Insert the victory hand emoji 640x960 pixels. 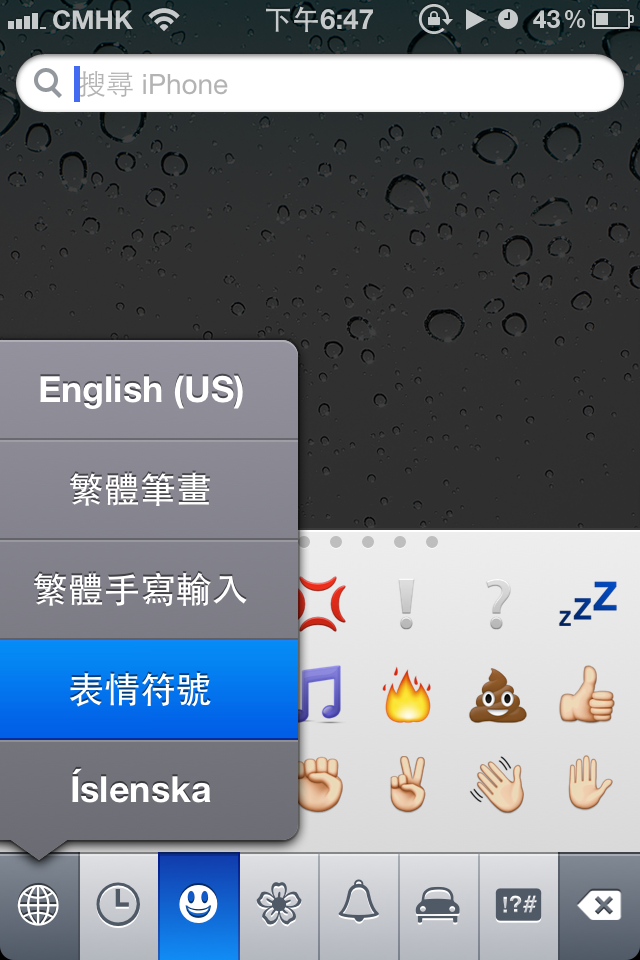[x=408, y=785]
